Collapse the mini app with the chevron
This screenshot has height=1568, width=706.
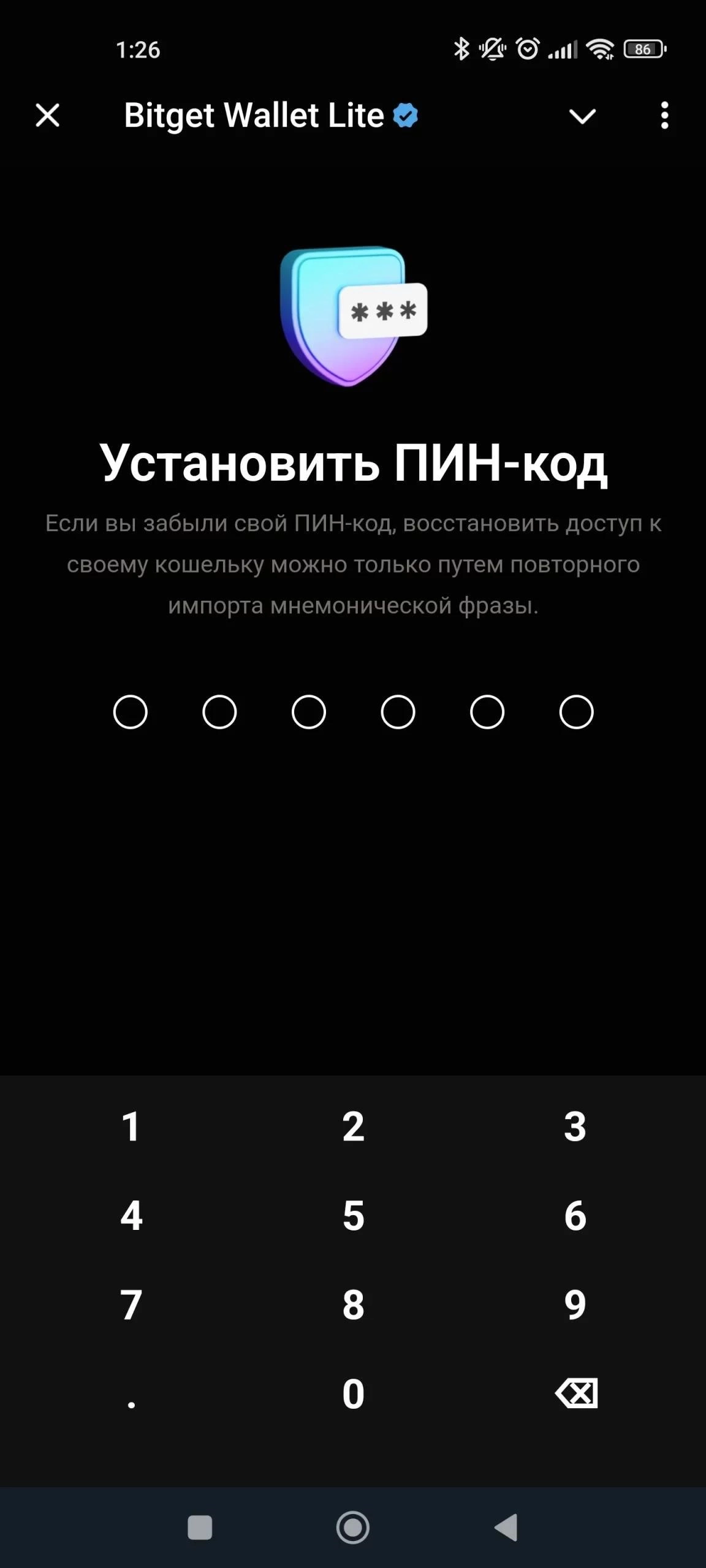point(582,116)
